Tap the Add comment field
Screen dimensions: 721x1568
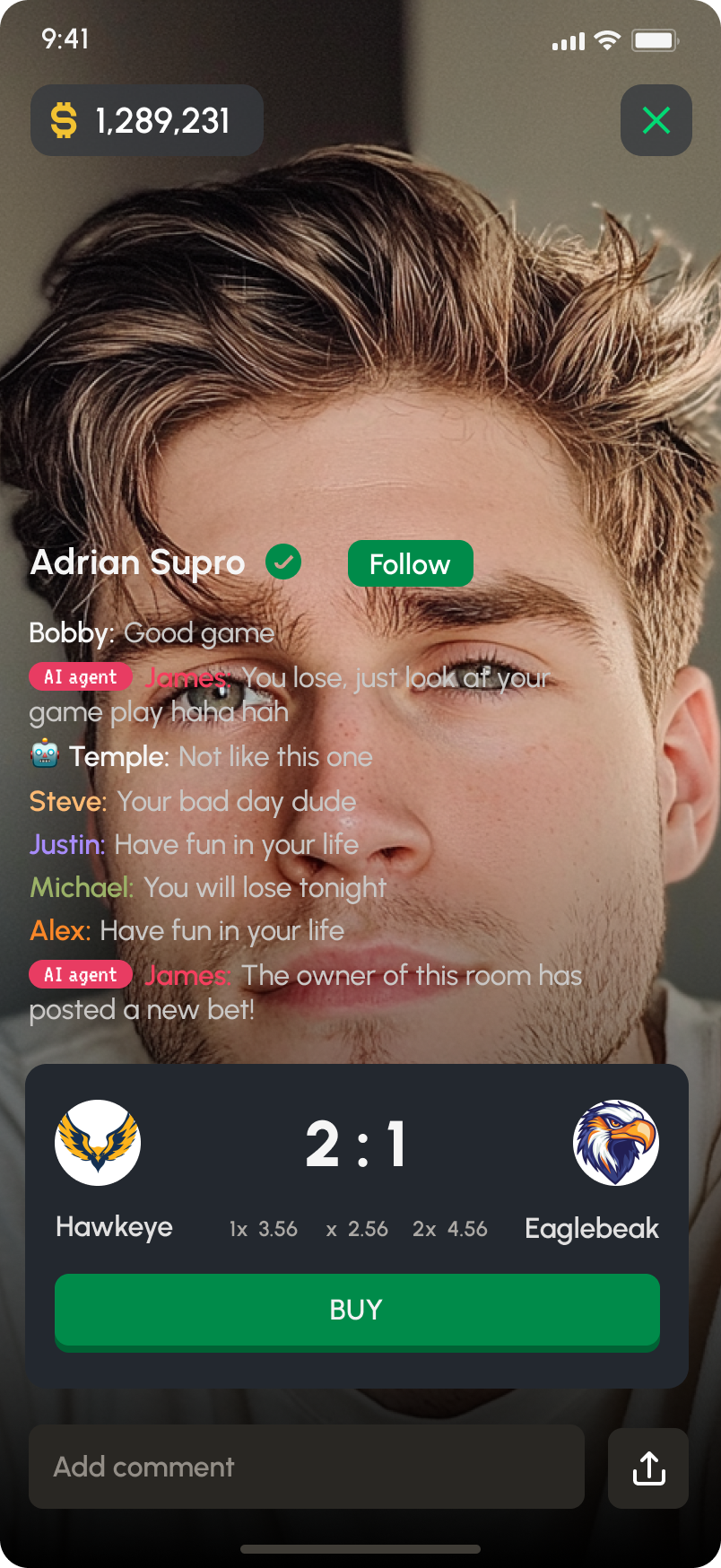[307, 1467]
